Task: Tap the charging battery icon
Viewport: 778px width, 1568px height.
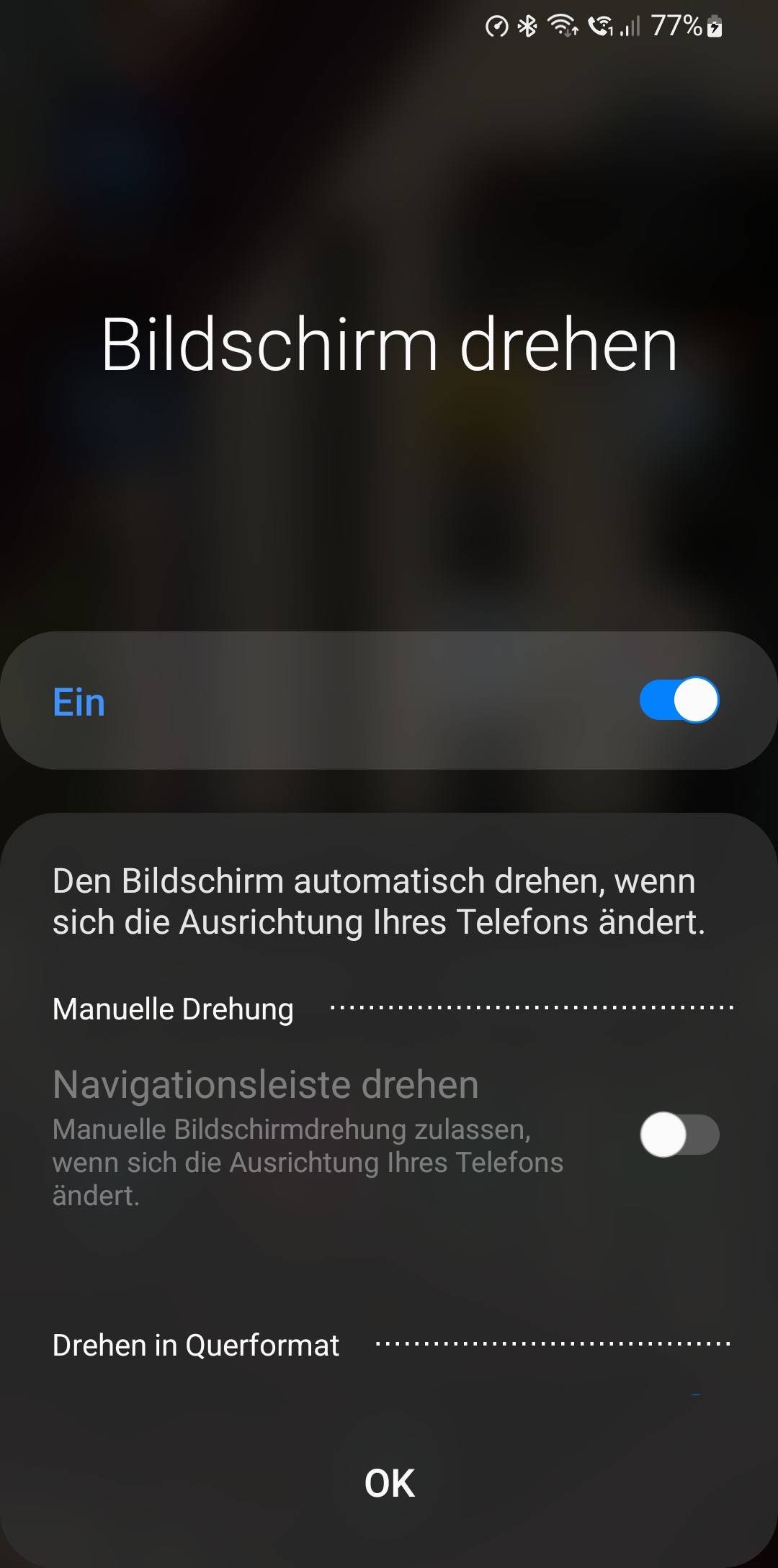Action: pyautogui.click(x=715, y=27)
